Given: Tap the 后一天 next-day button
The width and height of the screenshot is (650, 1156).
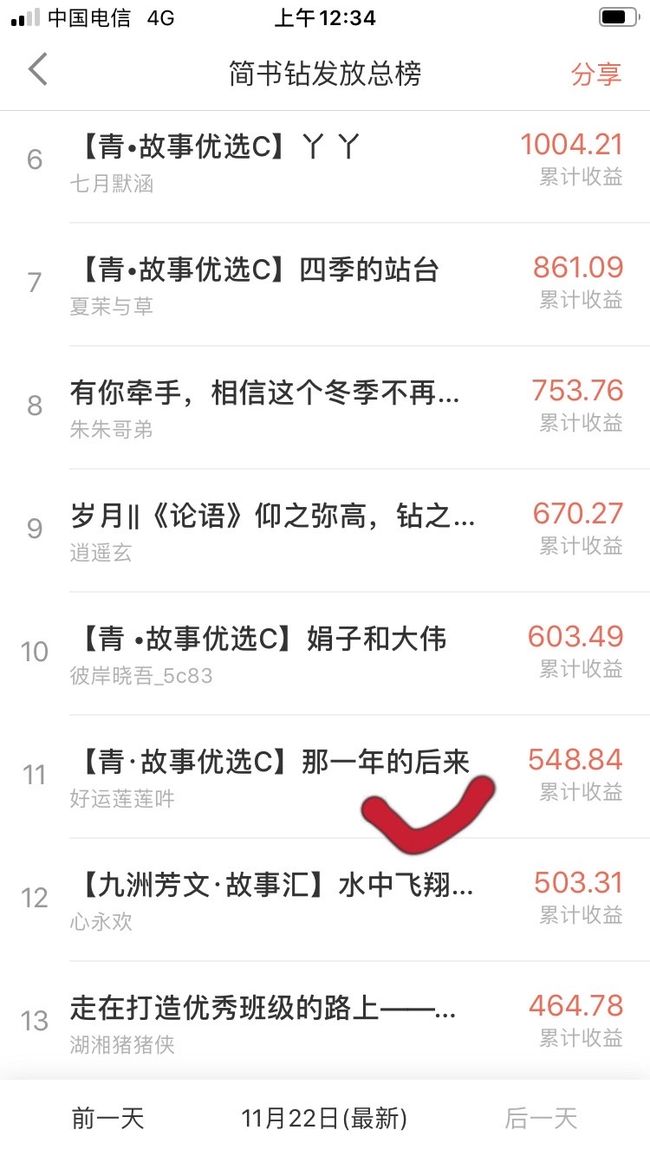Looking at the screenshot, I should pyautogui.click(x=540, y=1118).
